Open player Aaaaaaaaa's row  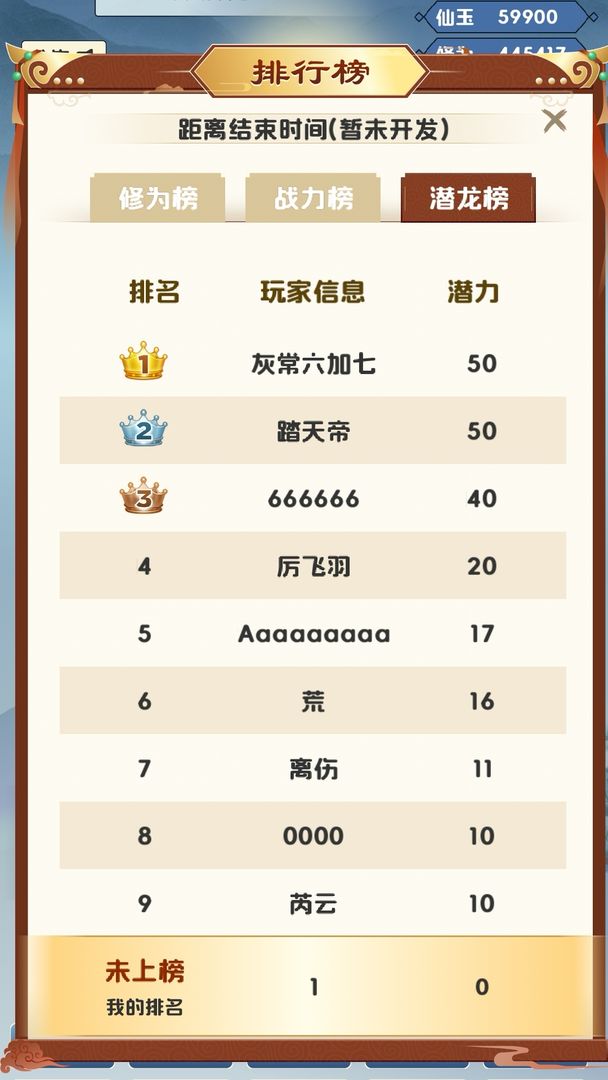(x=313, y=633)
